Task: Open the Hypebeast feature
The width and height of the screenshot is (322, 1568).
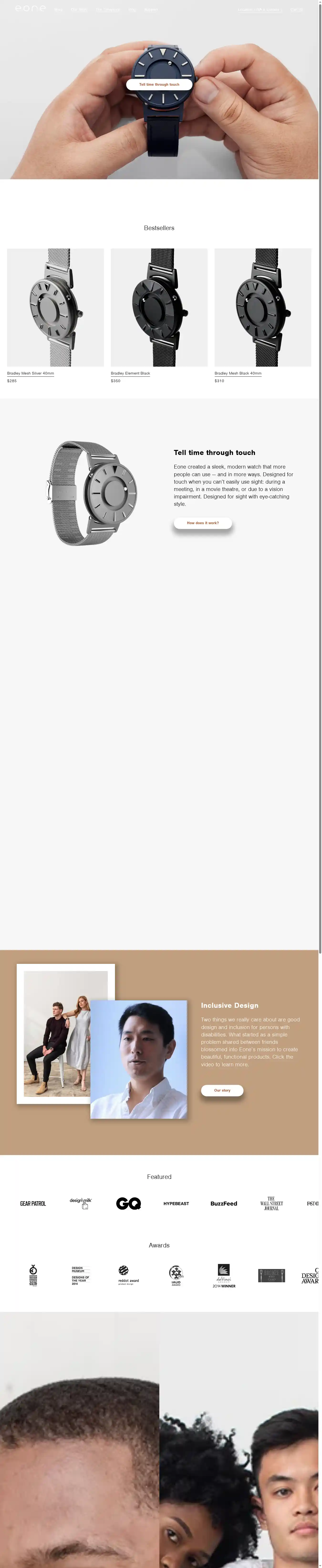Action: [x=176, y=1204]
